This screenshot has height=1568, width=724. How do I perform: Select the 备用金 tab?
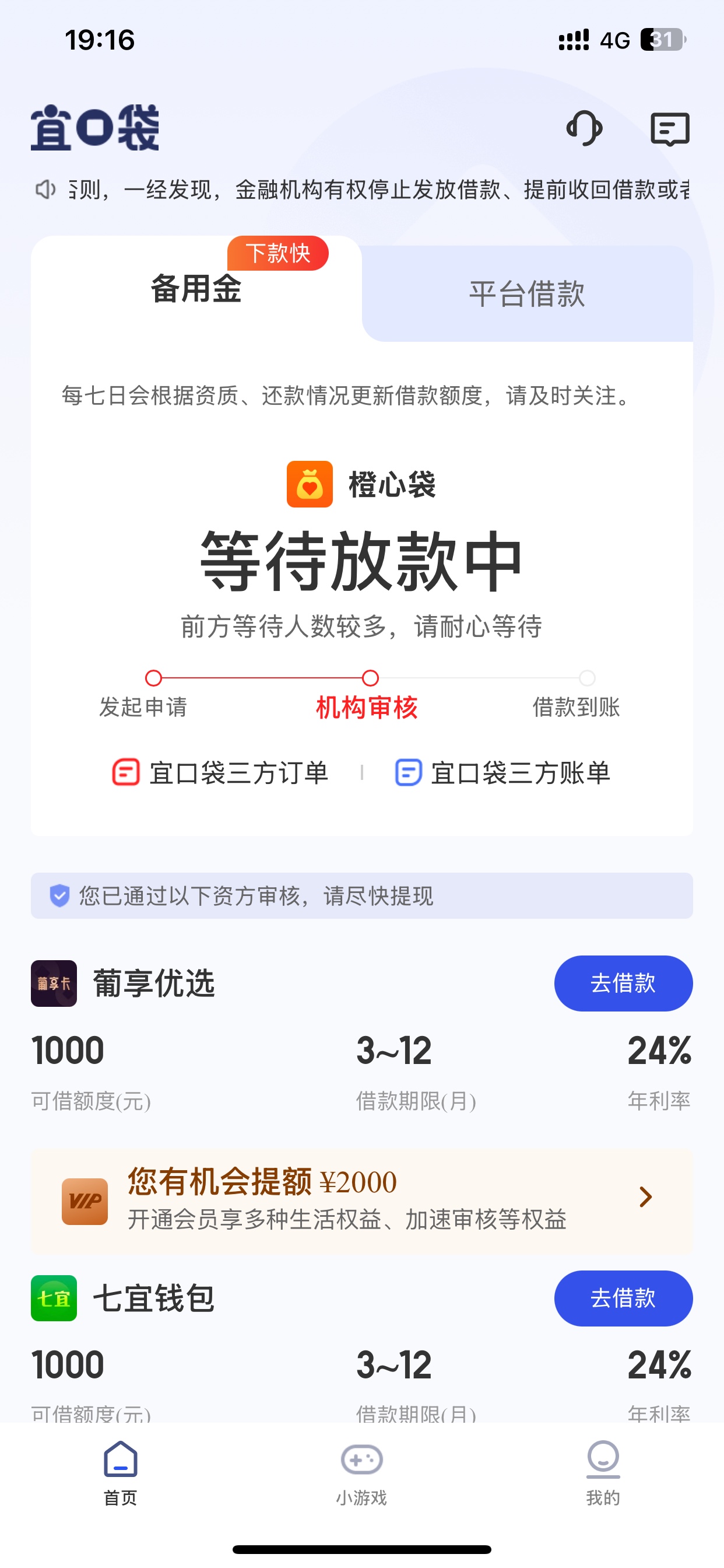coord(196,289)
